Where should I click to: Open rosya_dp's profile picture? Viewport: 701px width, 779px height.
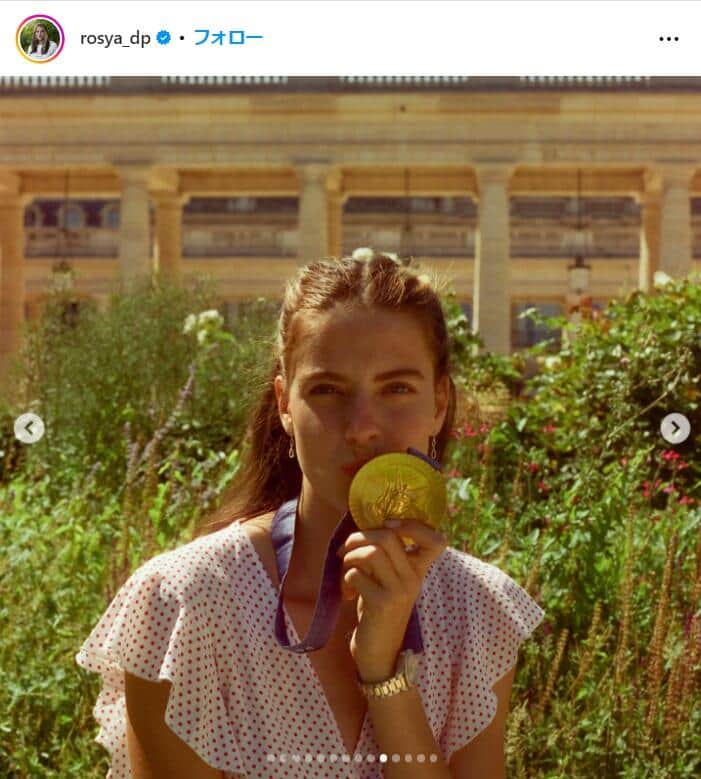pos(40,39)
